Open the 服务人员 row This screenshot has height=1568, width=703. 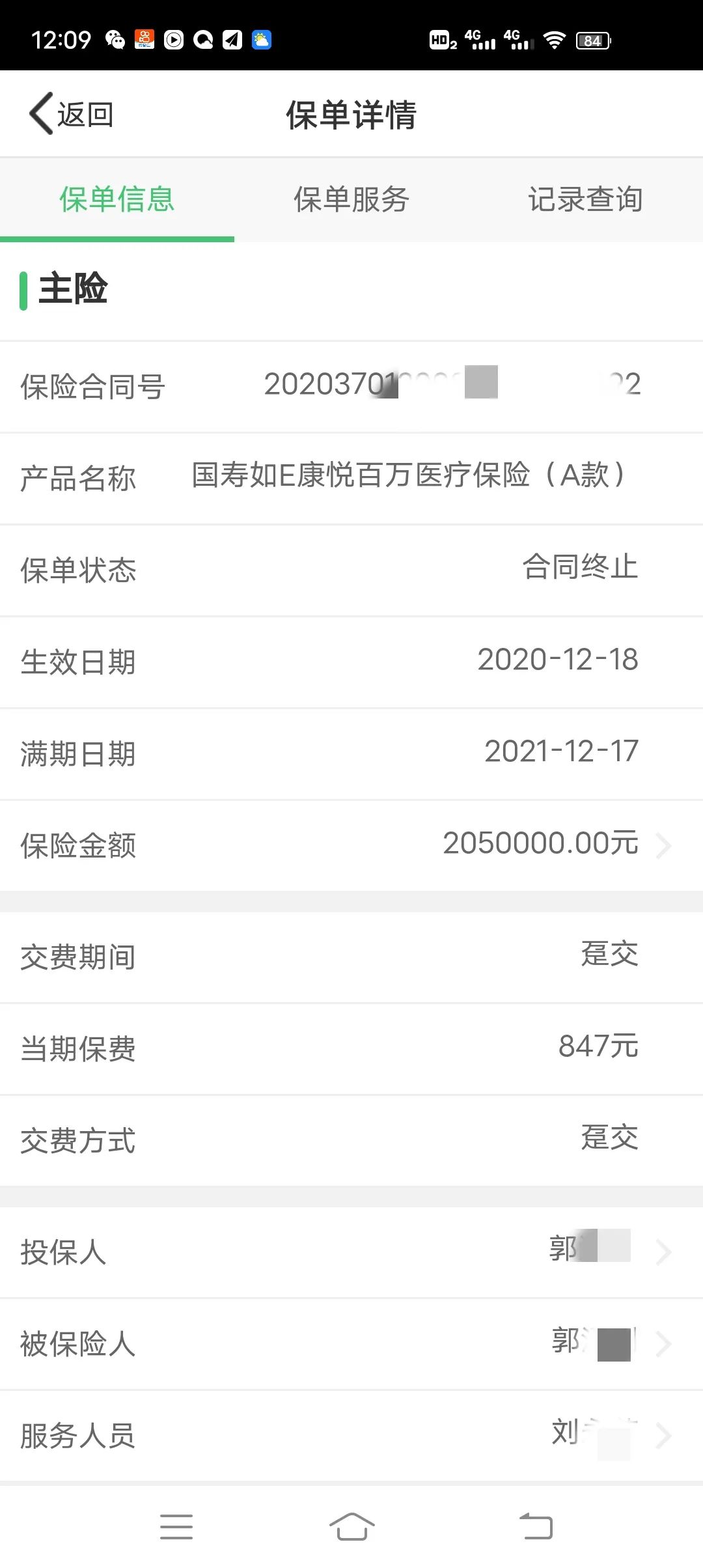tap(351, 1435)
